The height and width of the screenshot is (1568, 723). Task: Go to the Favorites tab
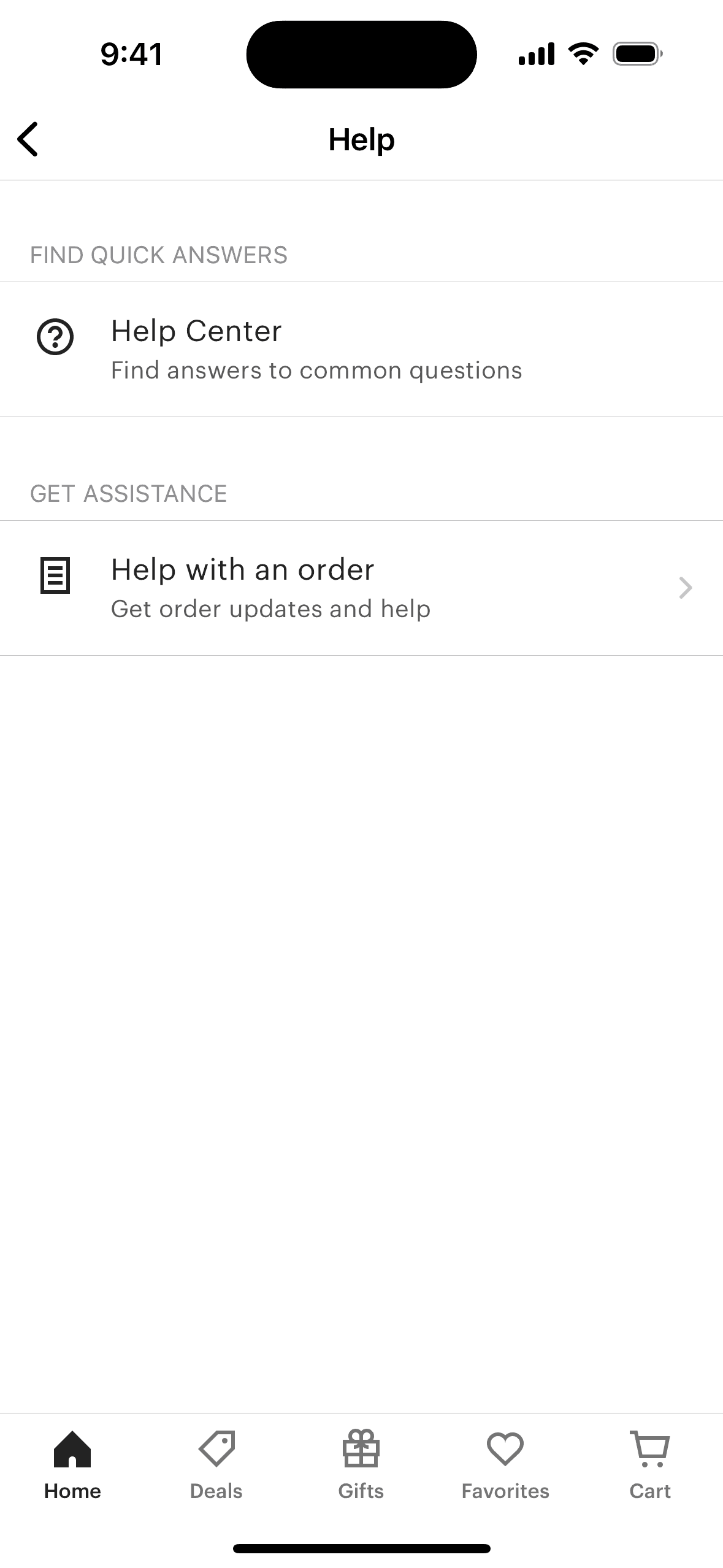505,1465
